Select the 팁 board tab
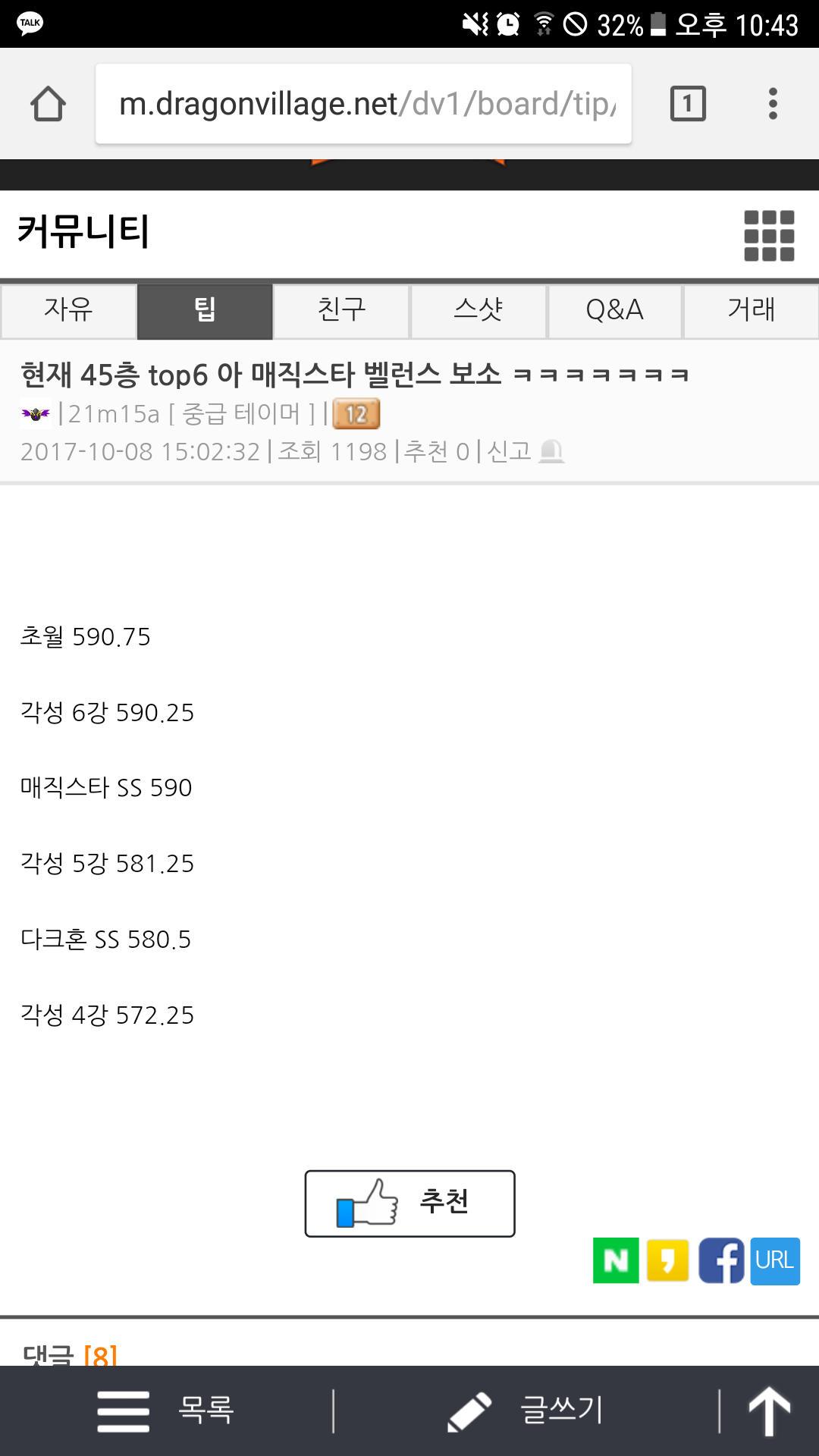The image size is (819, 1456). click(205, 310)
